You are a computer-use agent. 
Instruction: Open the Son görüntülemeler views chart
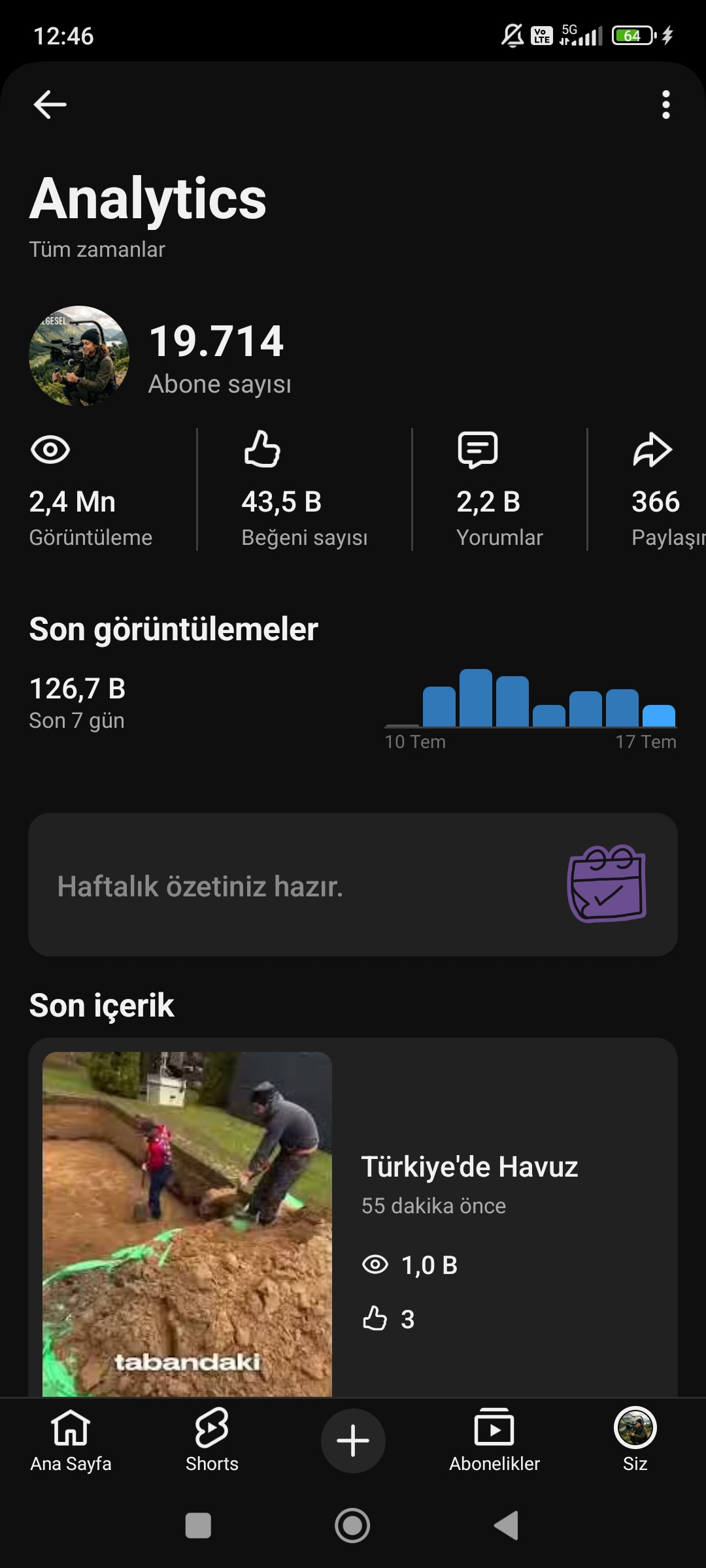[531, 710]
